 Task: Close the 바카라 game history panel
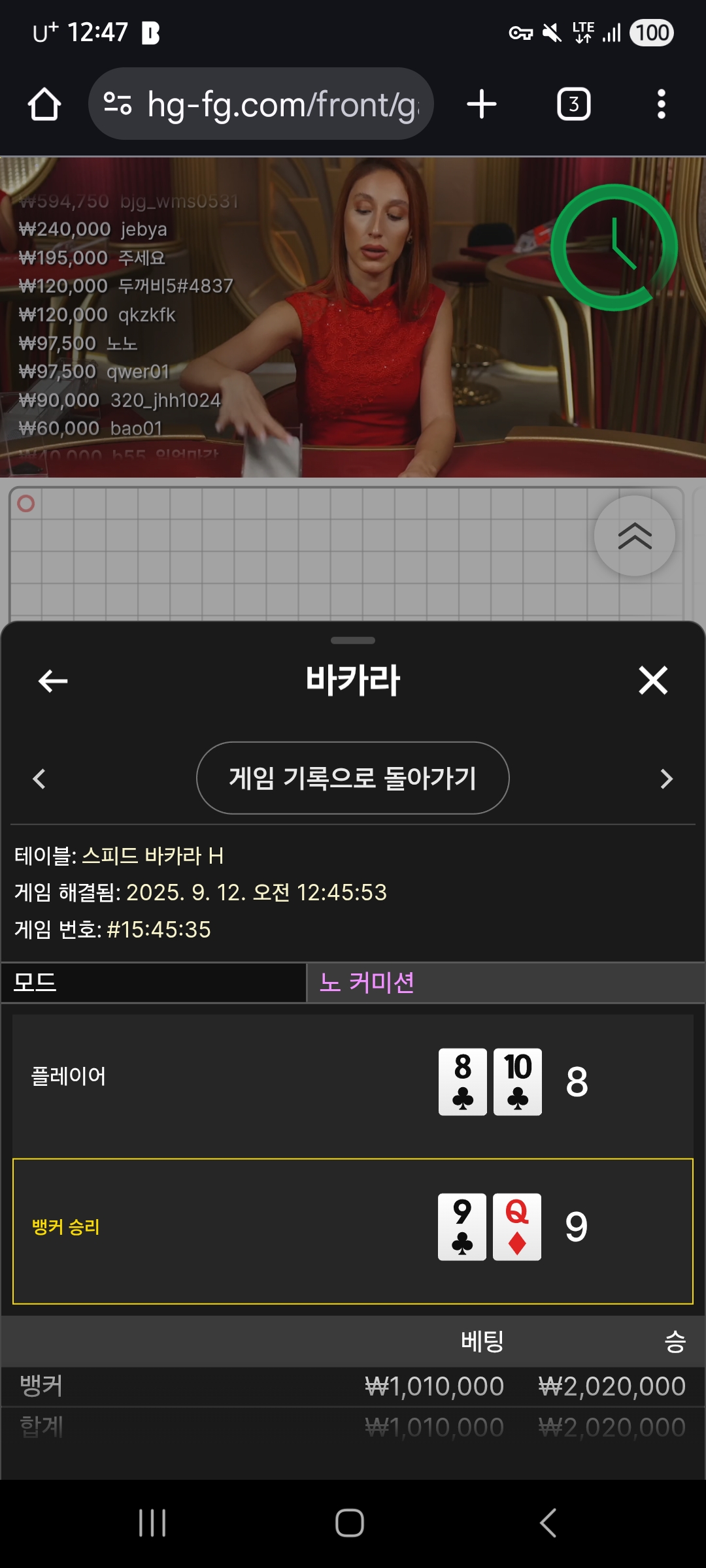pyautogui.click(x=653, y=680)
